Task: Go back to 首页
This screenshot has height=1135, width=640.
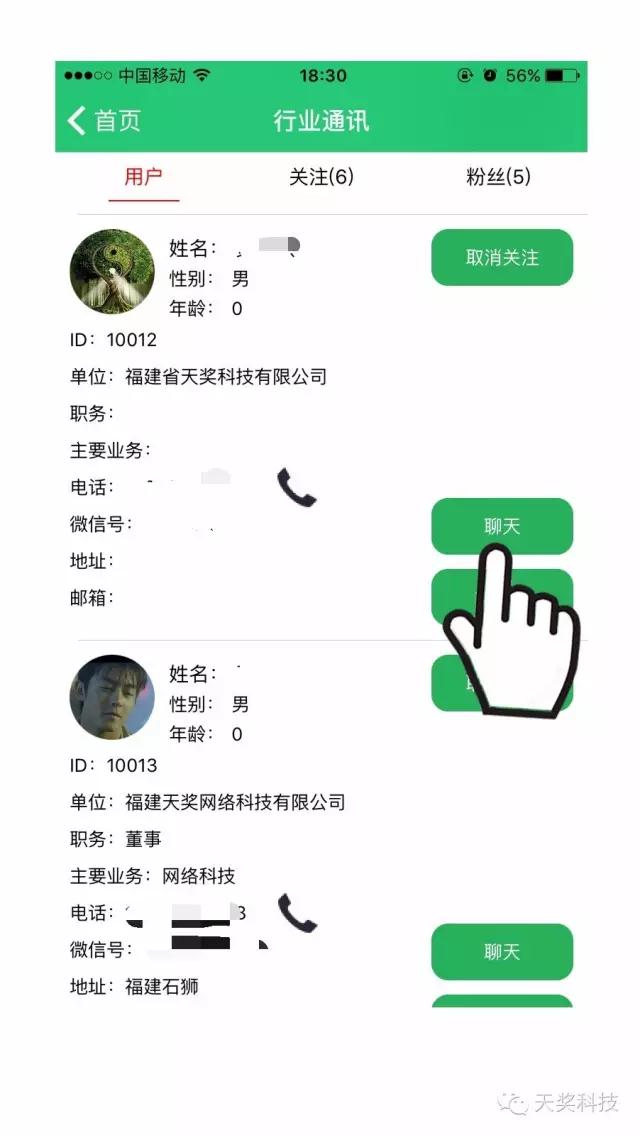Action: click(x=104, y=121)
